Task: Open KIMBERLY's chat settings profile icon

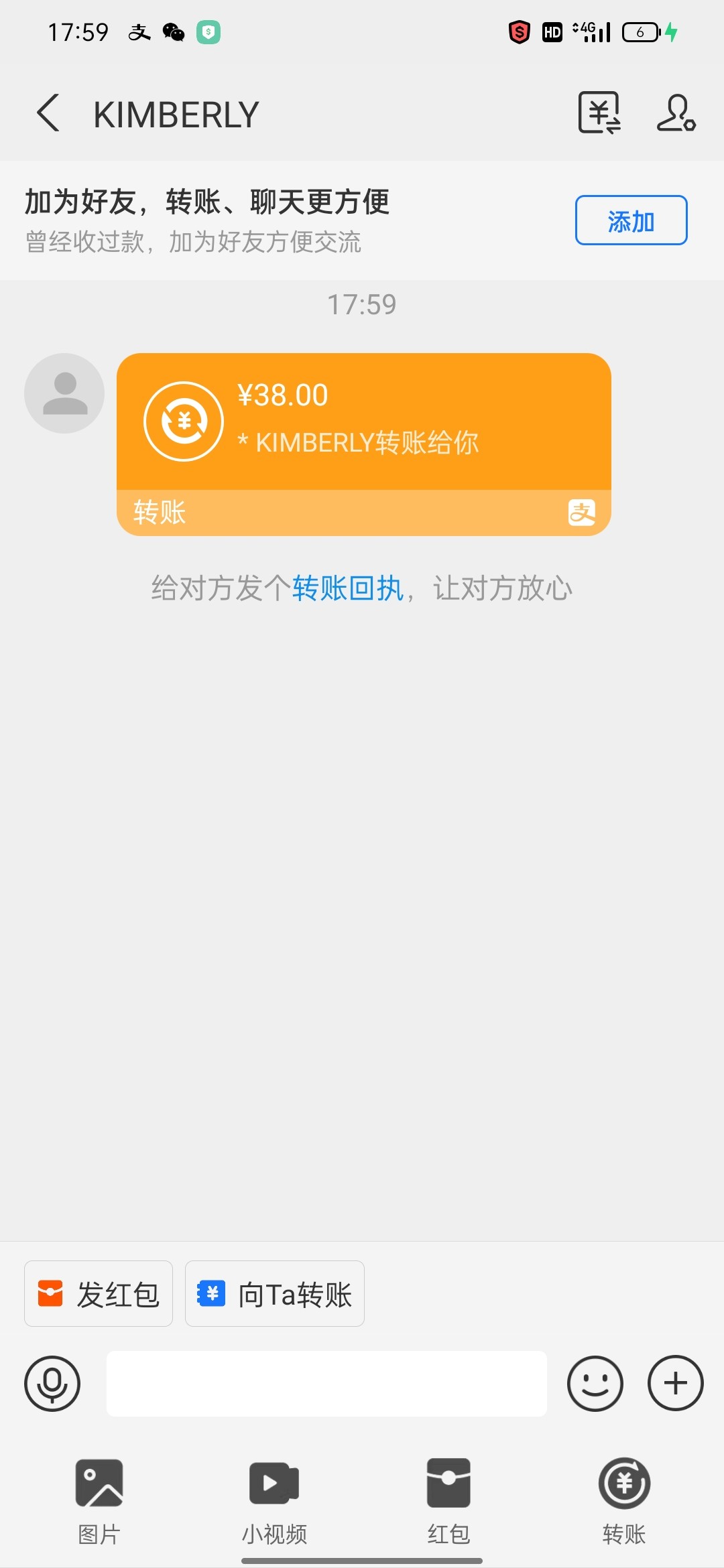Action: pos(676,113)
